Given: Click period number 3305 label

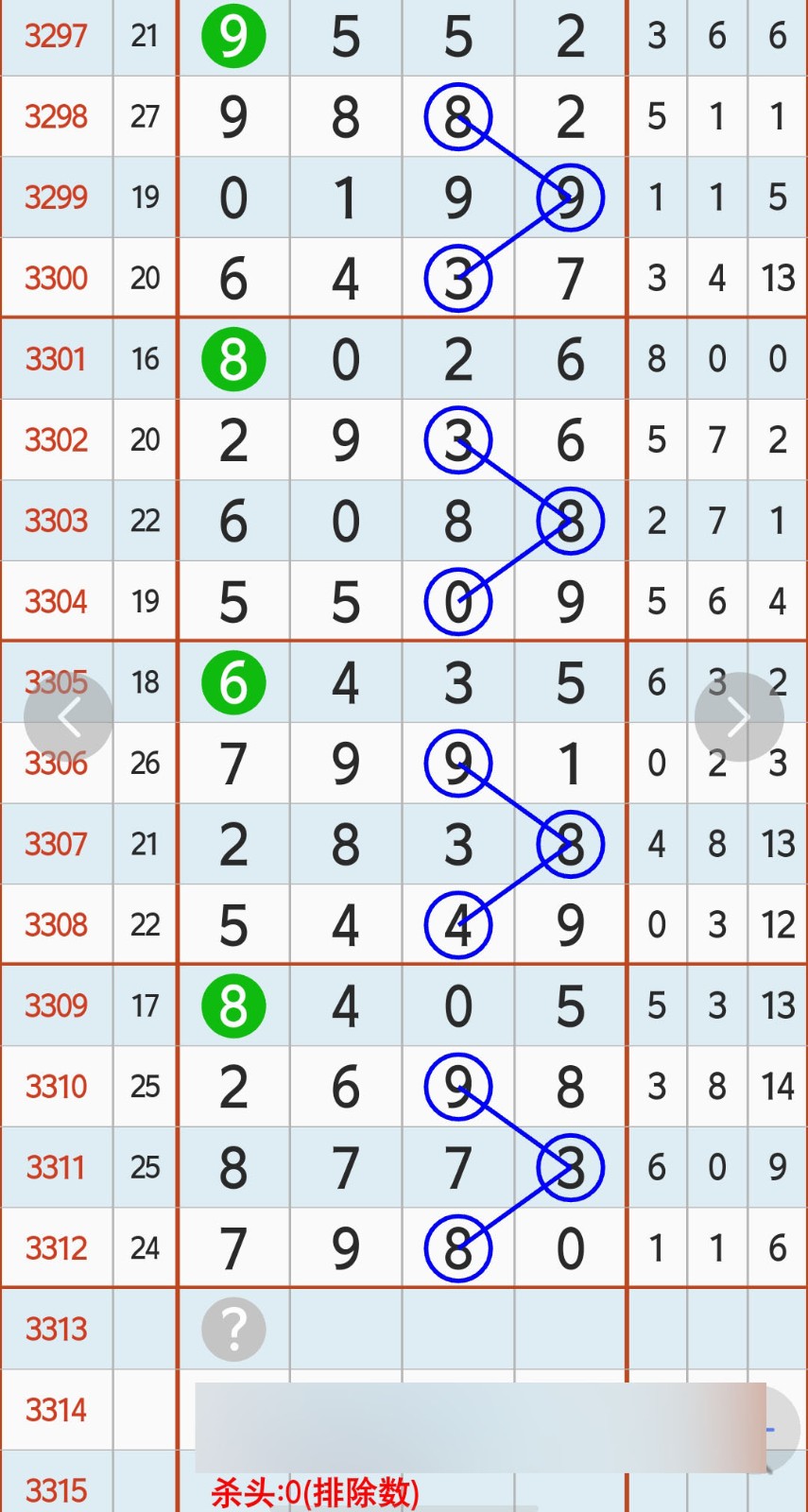Looking at the screenshot, I should (x=56, y=682).
